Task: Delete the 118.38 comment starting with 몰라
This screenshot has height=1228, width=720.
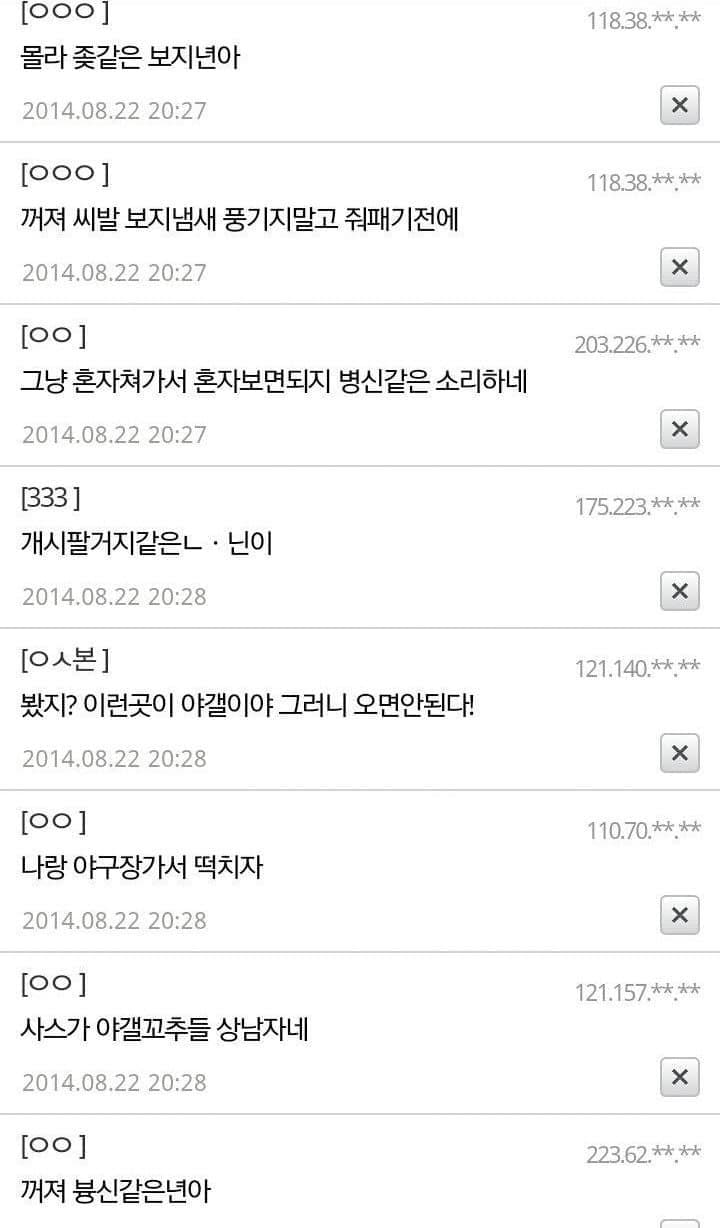Action: point(679,105)
